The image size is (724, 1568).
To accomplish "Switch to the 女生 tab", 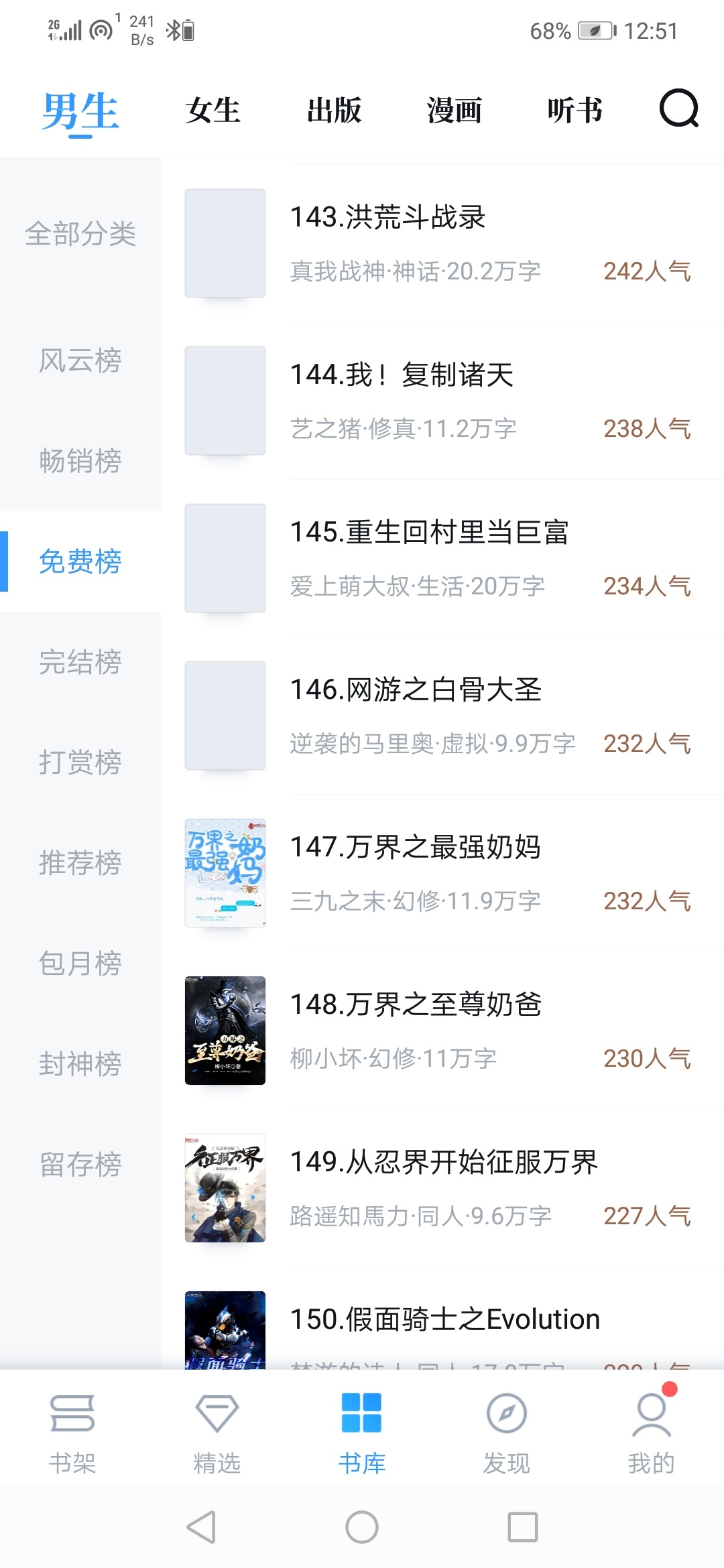I will (213, 111).
